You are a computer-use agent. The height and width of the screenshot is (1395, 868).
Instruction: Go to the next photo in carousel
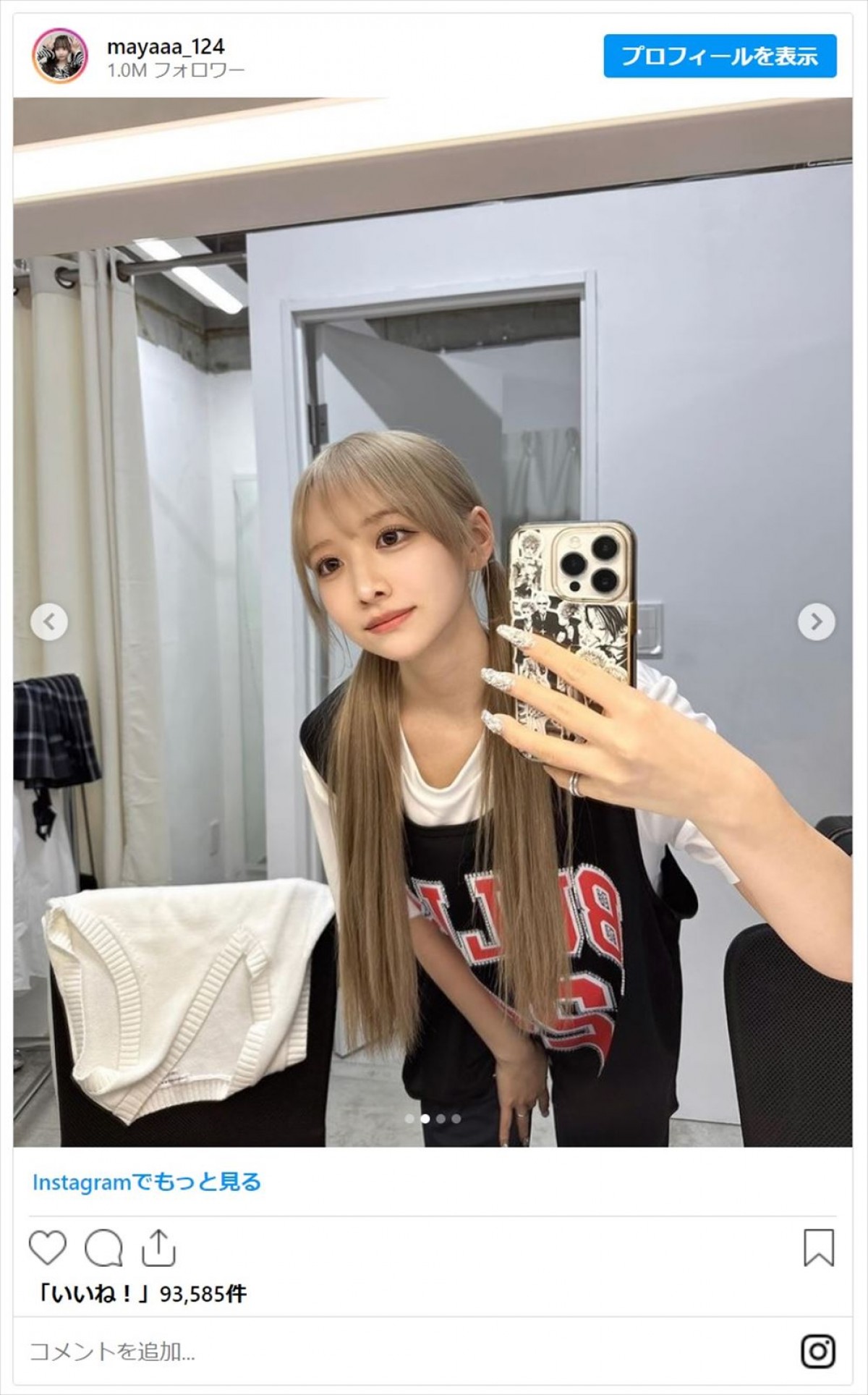pyautogui.click(x=816, y=622)
